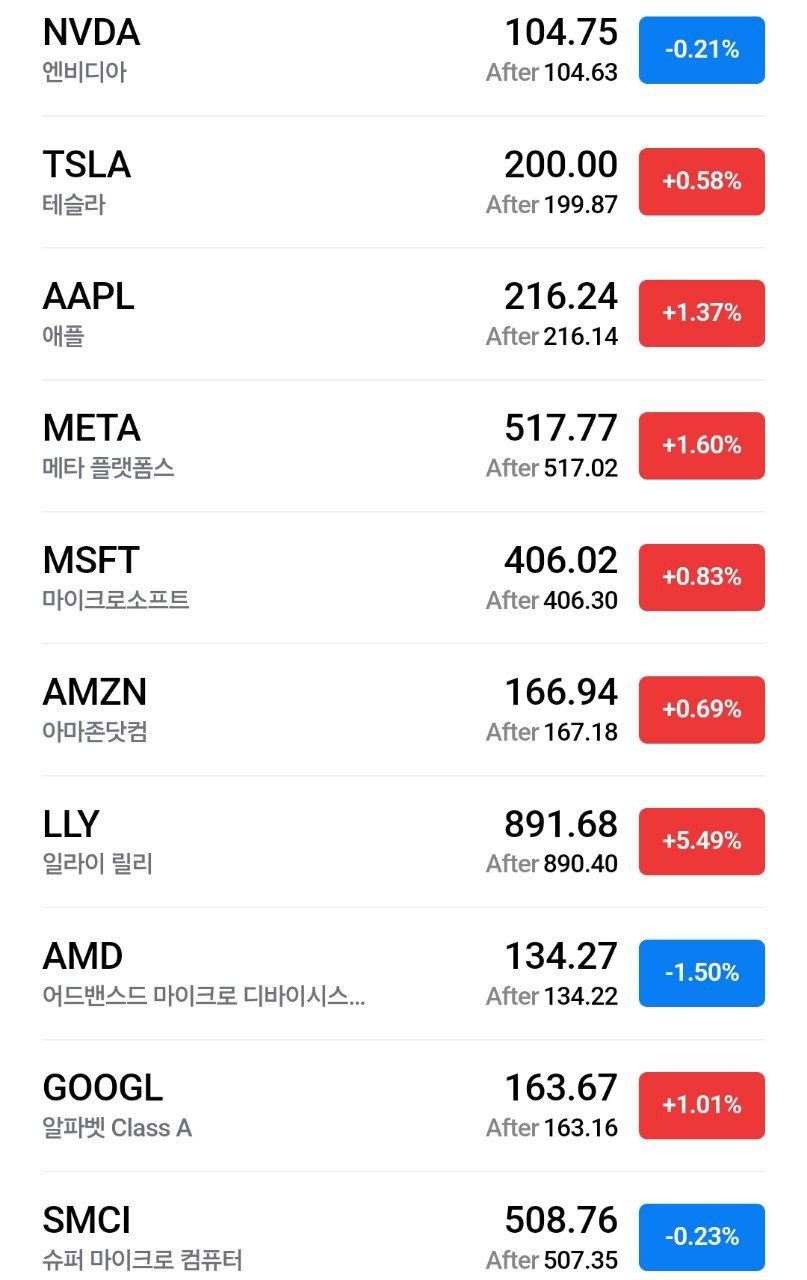The image size is (807, 1280).
Task: Select the AMD stock entry
Action: coord(403,974)
